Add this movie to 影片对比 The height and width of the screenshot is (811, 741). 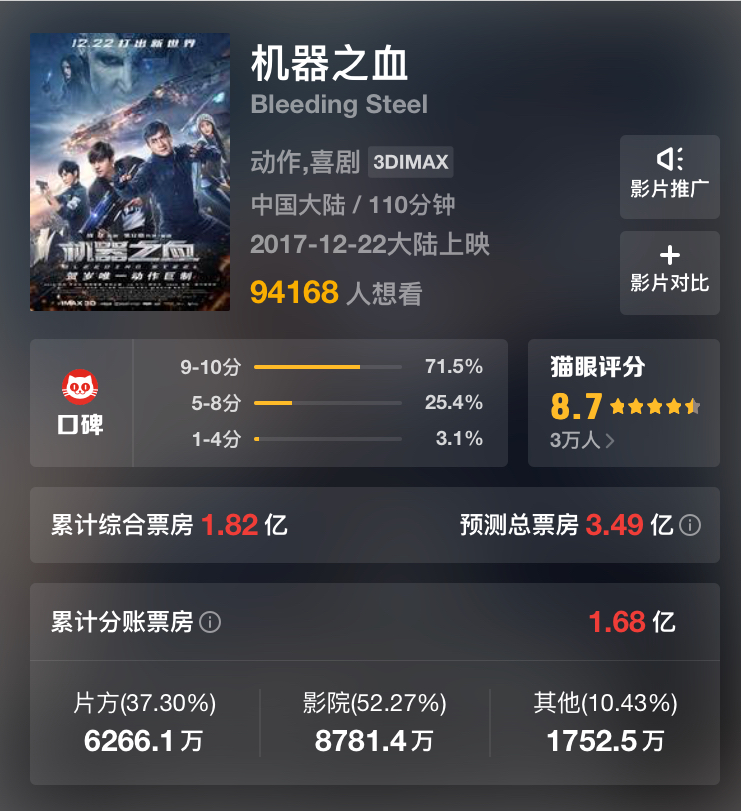pyautogui.click(x=669, y=272)
